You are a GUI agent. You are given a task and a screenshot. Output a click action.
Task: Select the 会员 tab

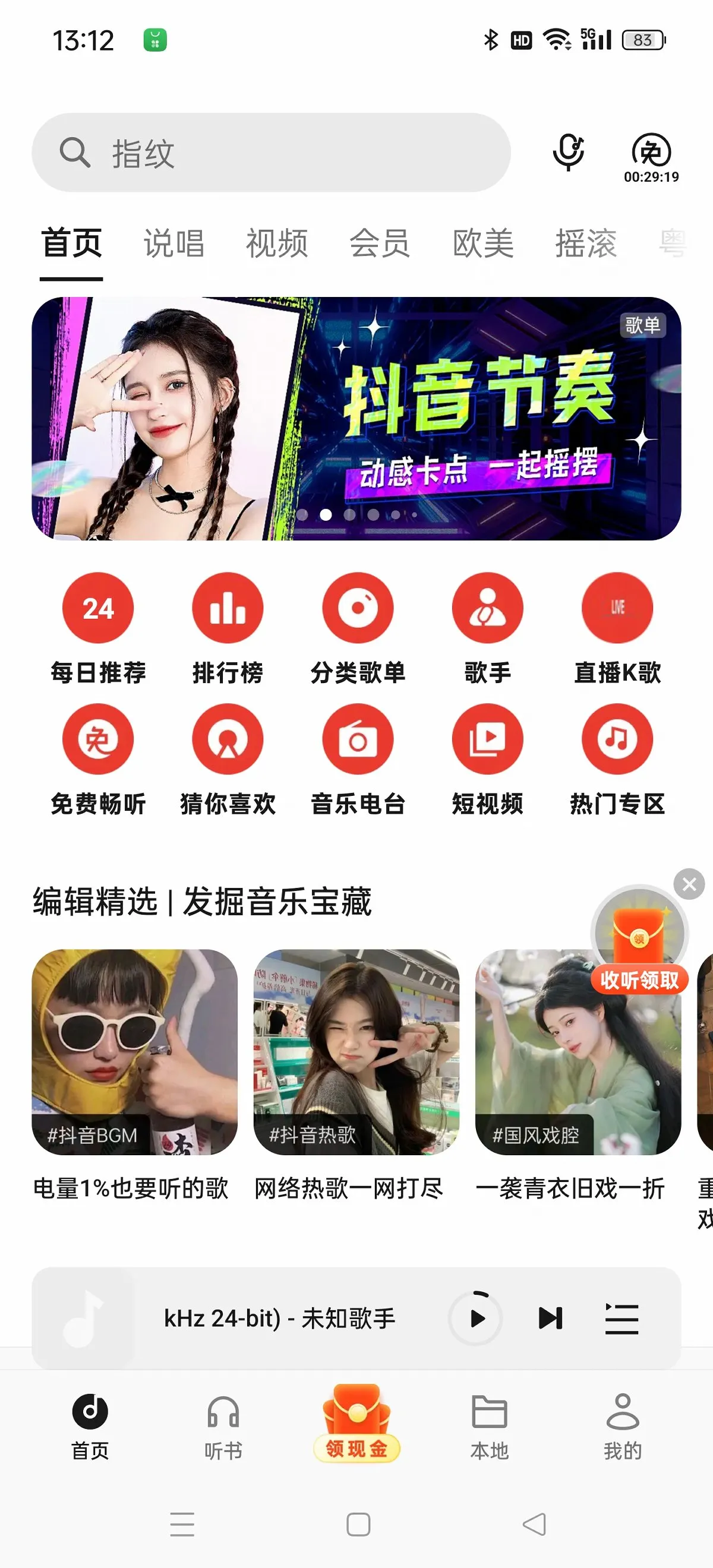380,244
